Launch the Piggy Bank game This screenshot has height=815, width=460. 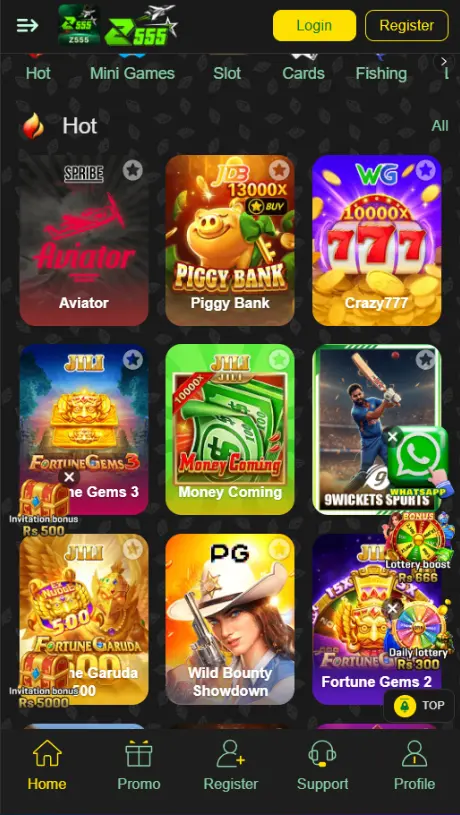coord(230,240)
